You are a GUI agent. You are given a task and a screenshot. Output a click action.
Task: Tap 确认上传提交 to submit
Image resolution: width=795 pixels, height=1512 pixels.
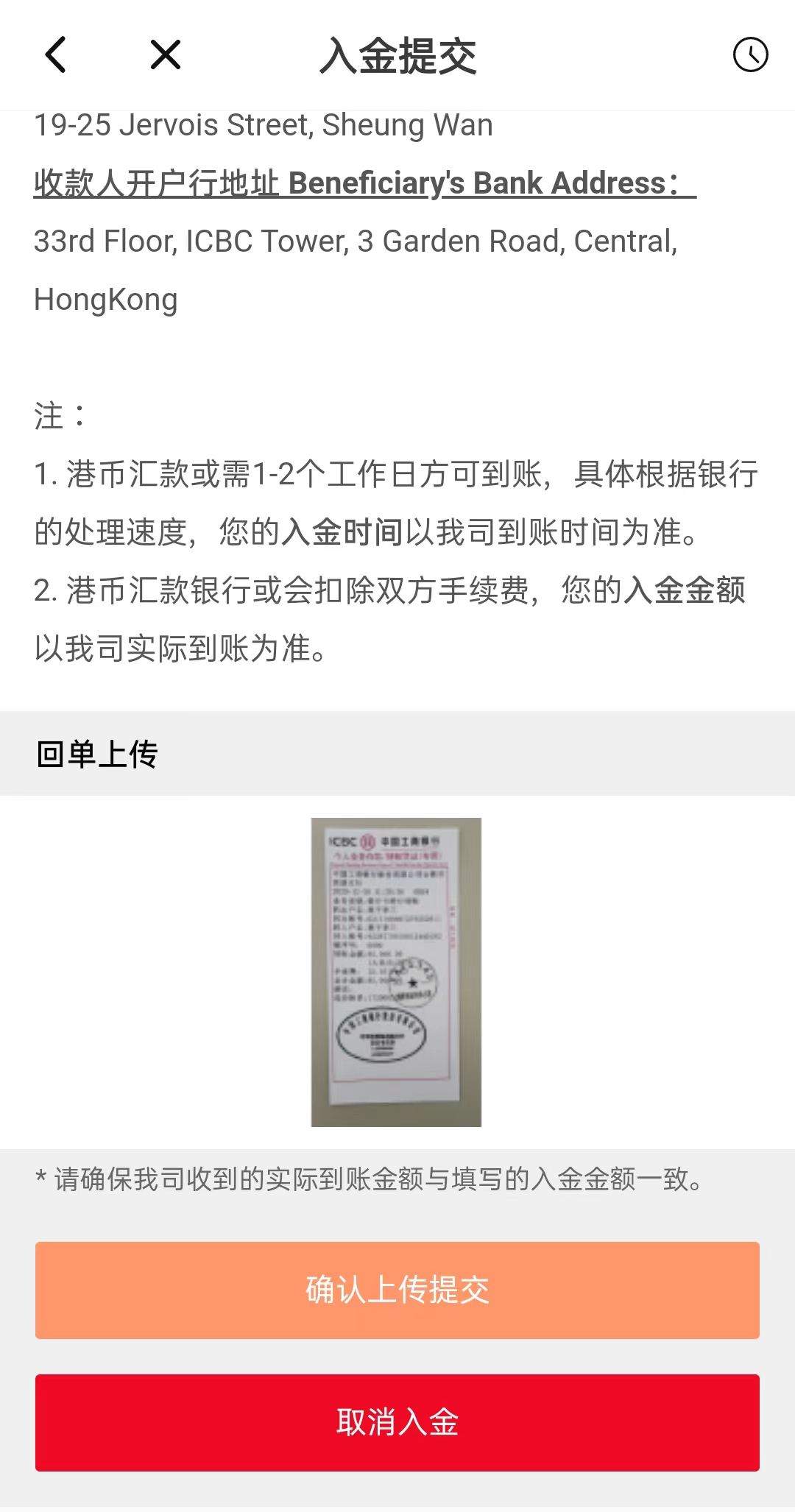[x=397, y=1290]
